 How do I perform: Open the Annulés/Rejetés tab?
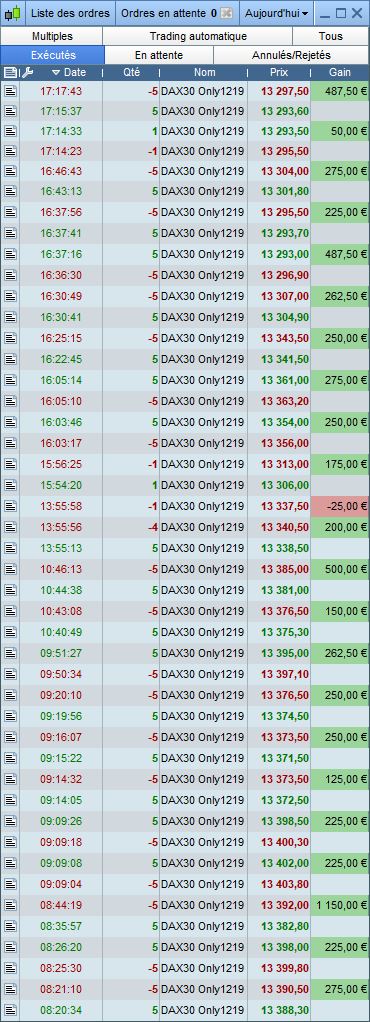291,55
